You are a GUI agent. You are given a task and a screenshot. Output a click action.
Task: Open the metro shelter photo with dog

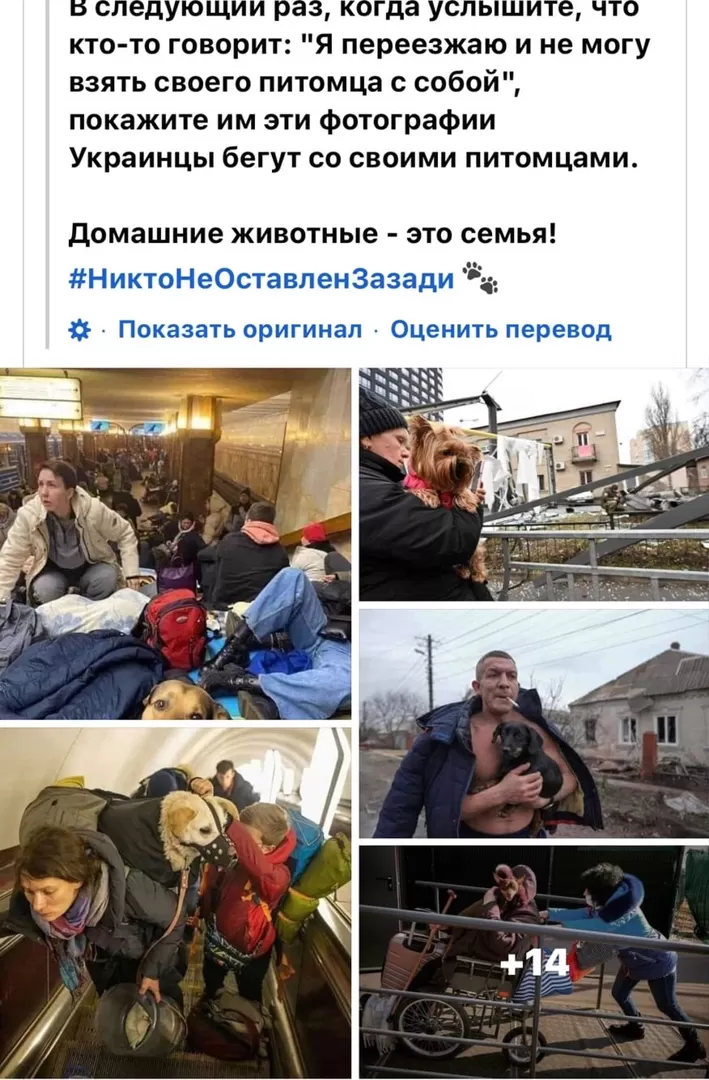(175, 543)
